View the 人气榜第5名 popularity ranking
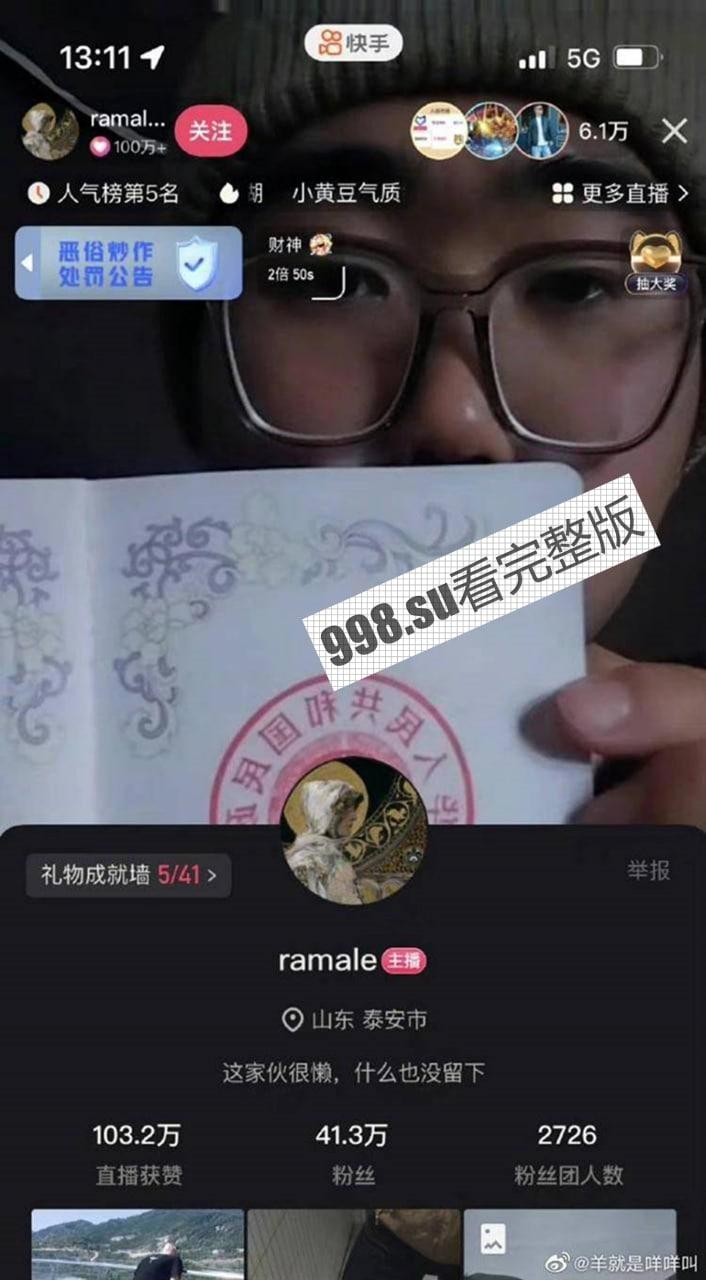The width and height of the screenshot is (706, 1280). (104, 194)
